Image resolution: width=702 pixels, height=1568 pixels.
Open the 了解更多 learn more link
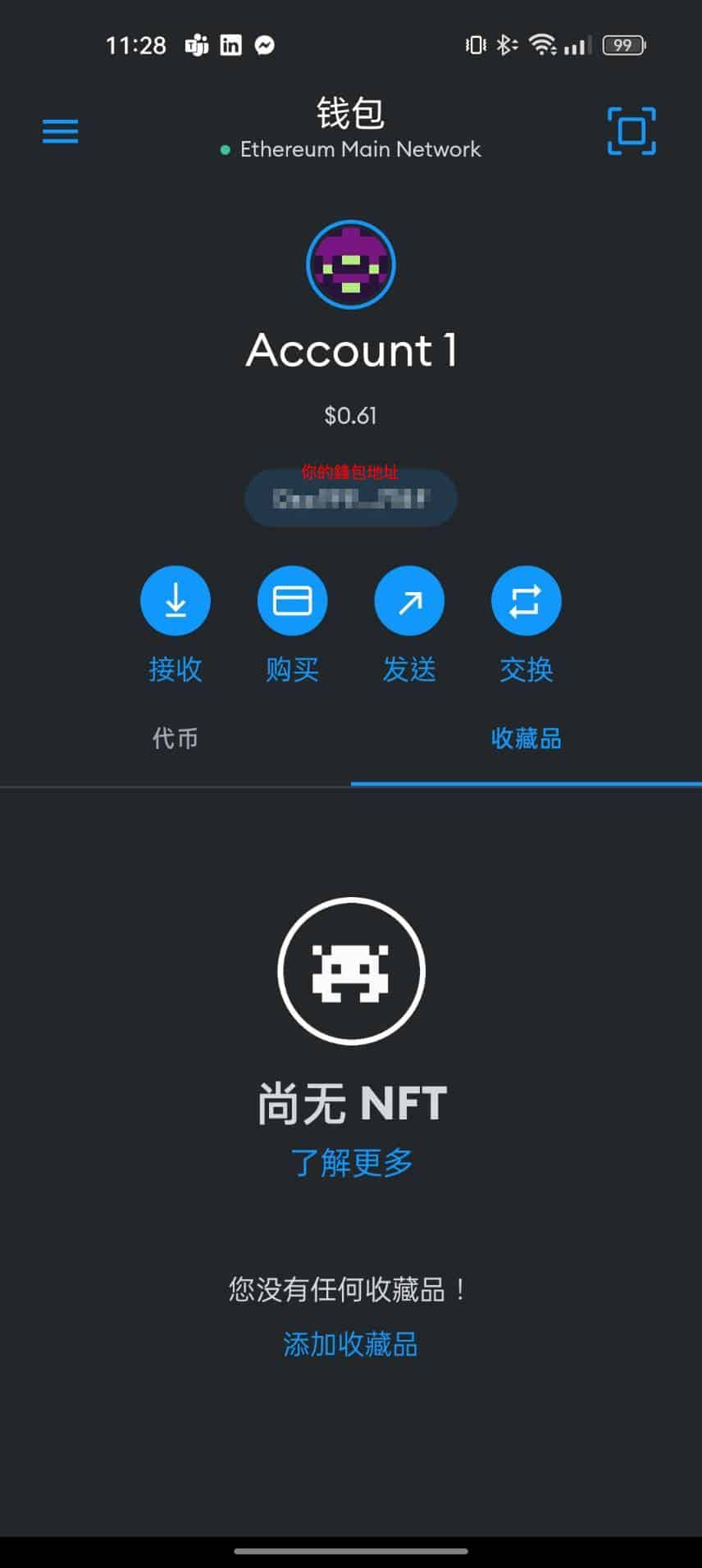(x=351, y=1162)
